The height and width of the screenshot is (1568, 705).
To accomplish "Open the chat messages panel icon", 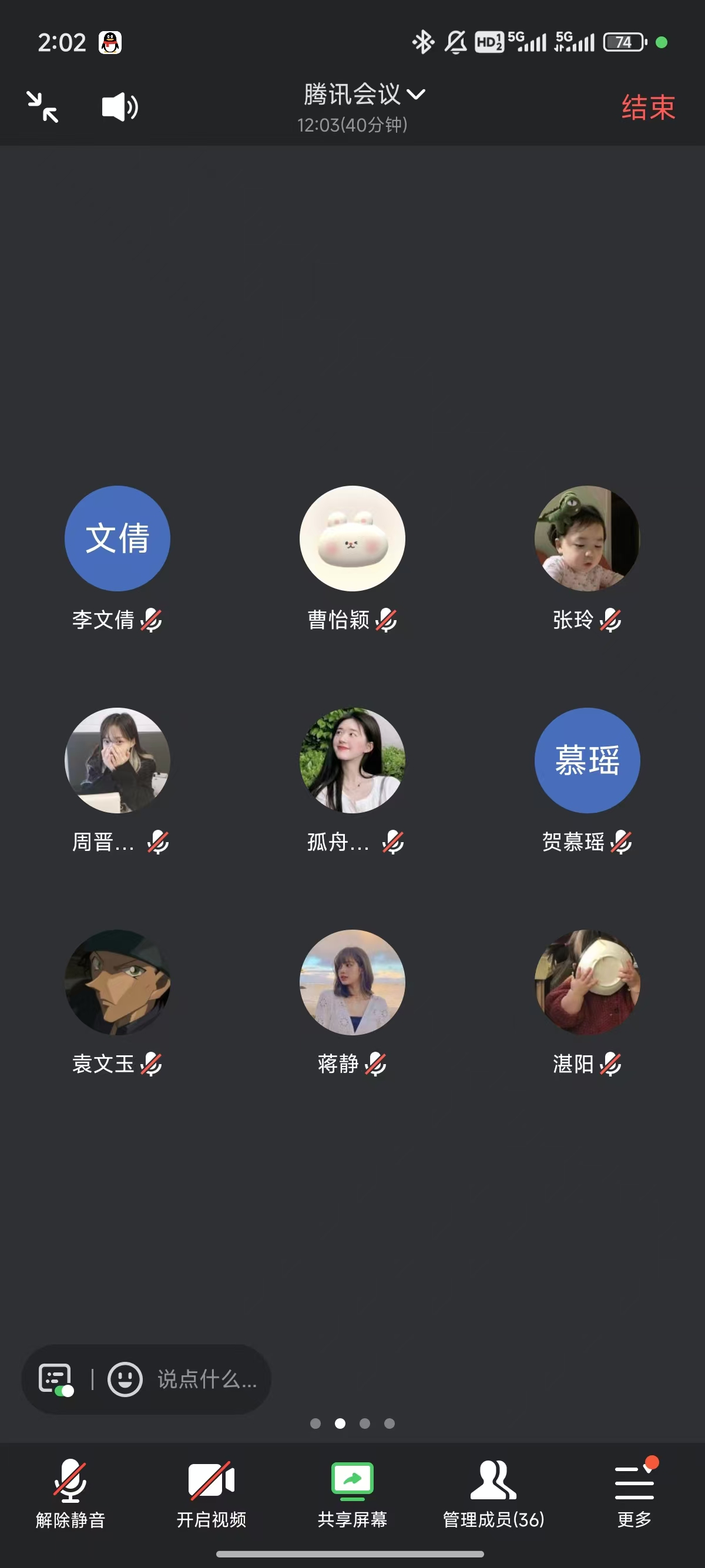I will pos(55,1379).
